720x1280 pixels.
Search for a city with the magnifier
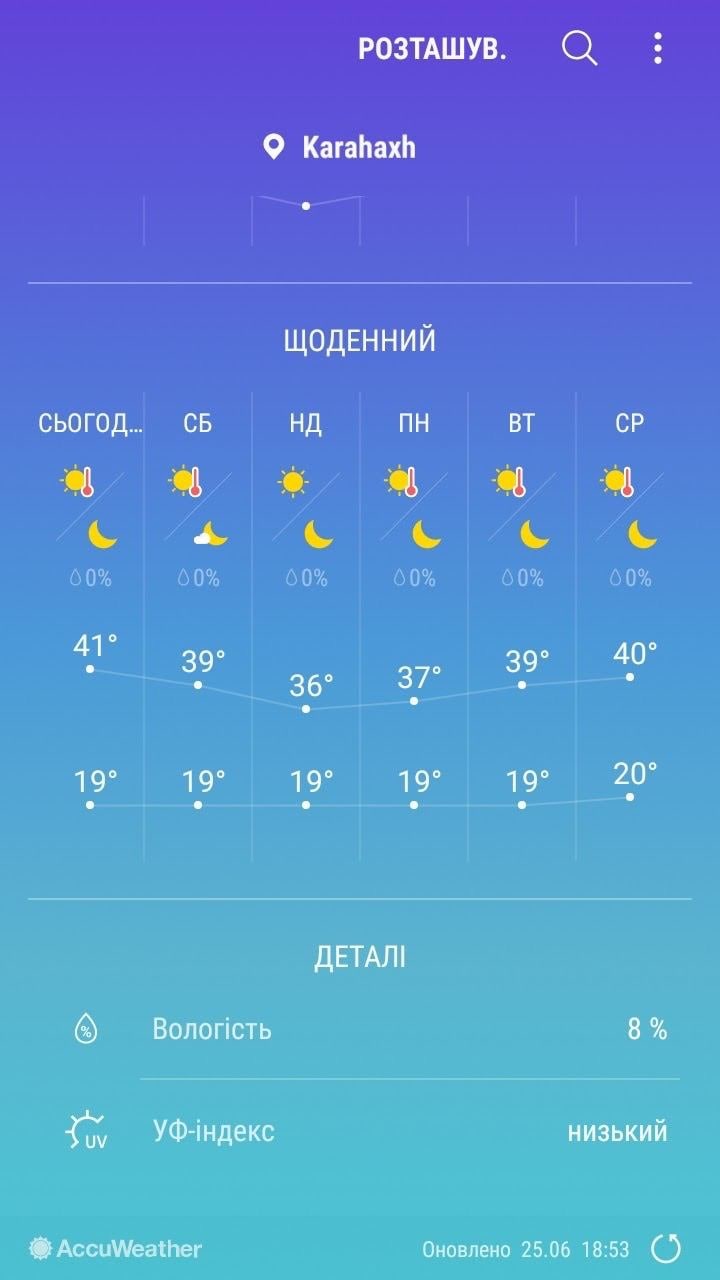point(579,48)
